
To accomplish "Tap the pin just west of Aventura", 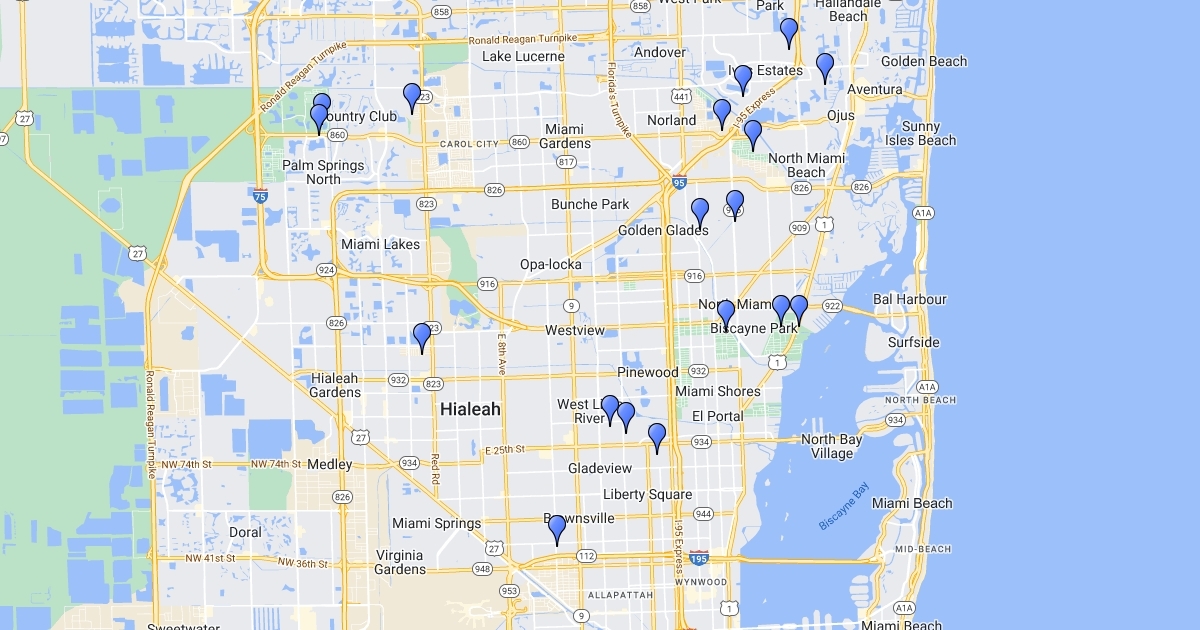I will [825, 68].
